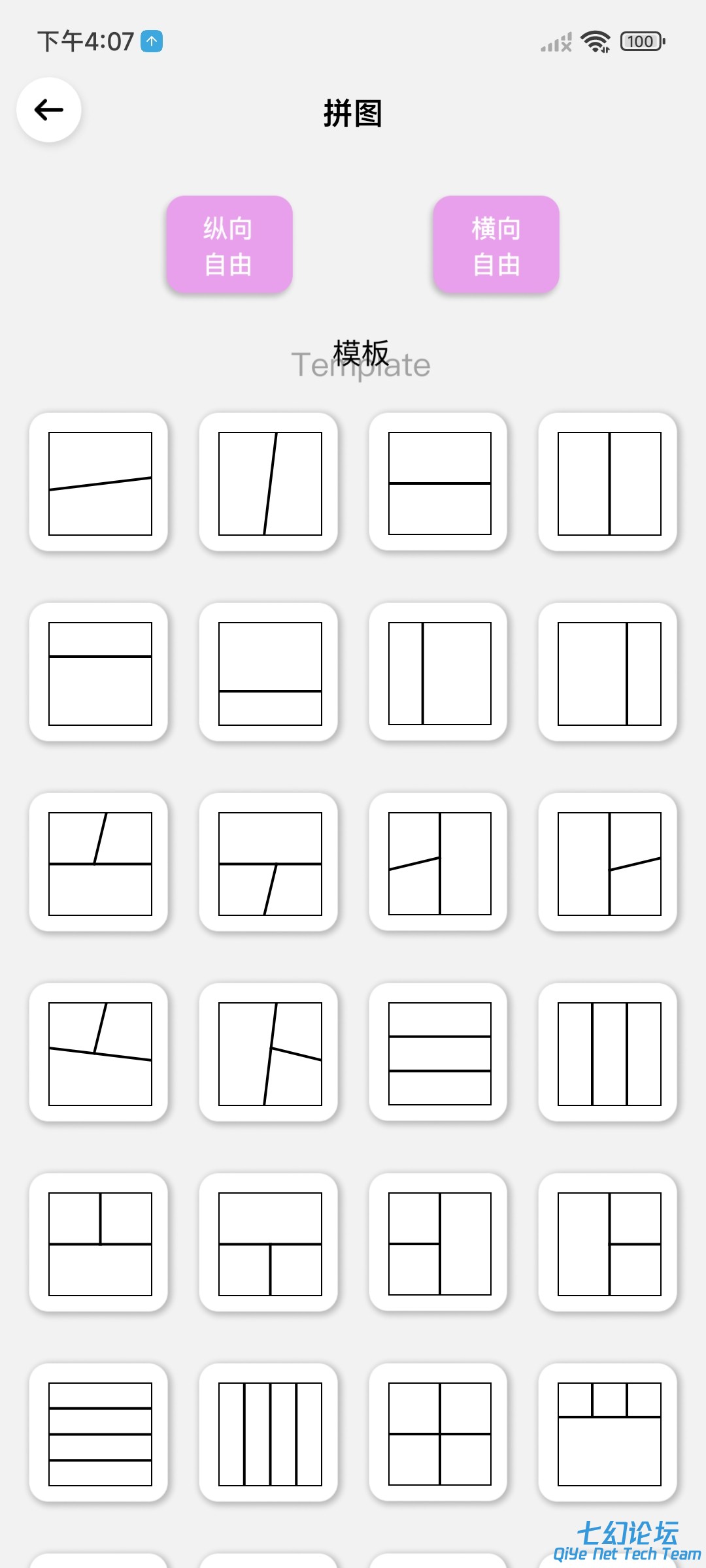Pick template with small bottom strip
Screen dimensions: 706x1568
269,673
